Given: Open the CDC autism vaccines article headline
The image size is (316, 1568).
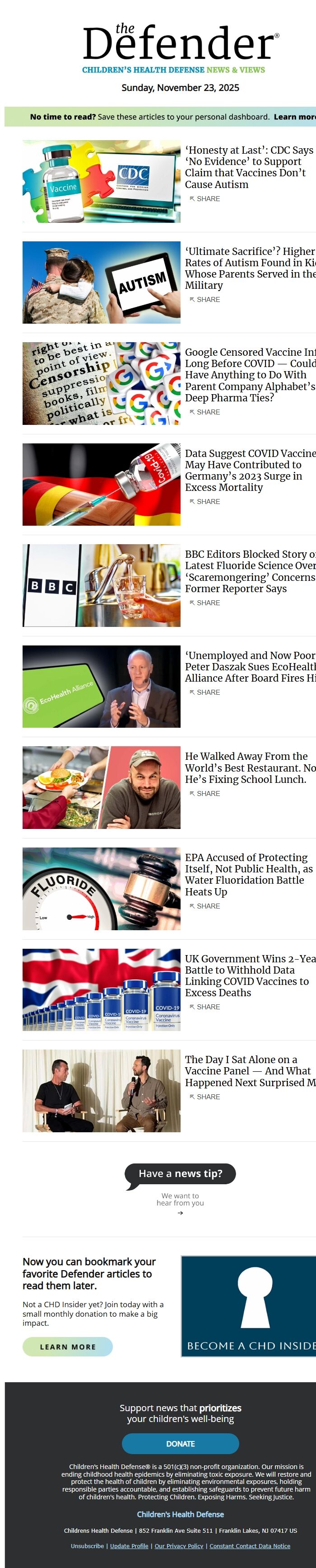Looking at the screenshot, I should coord(249,167).
